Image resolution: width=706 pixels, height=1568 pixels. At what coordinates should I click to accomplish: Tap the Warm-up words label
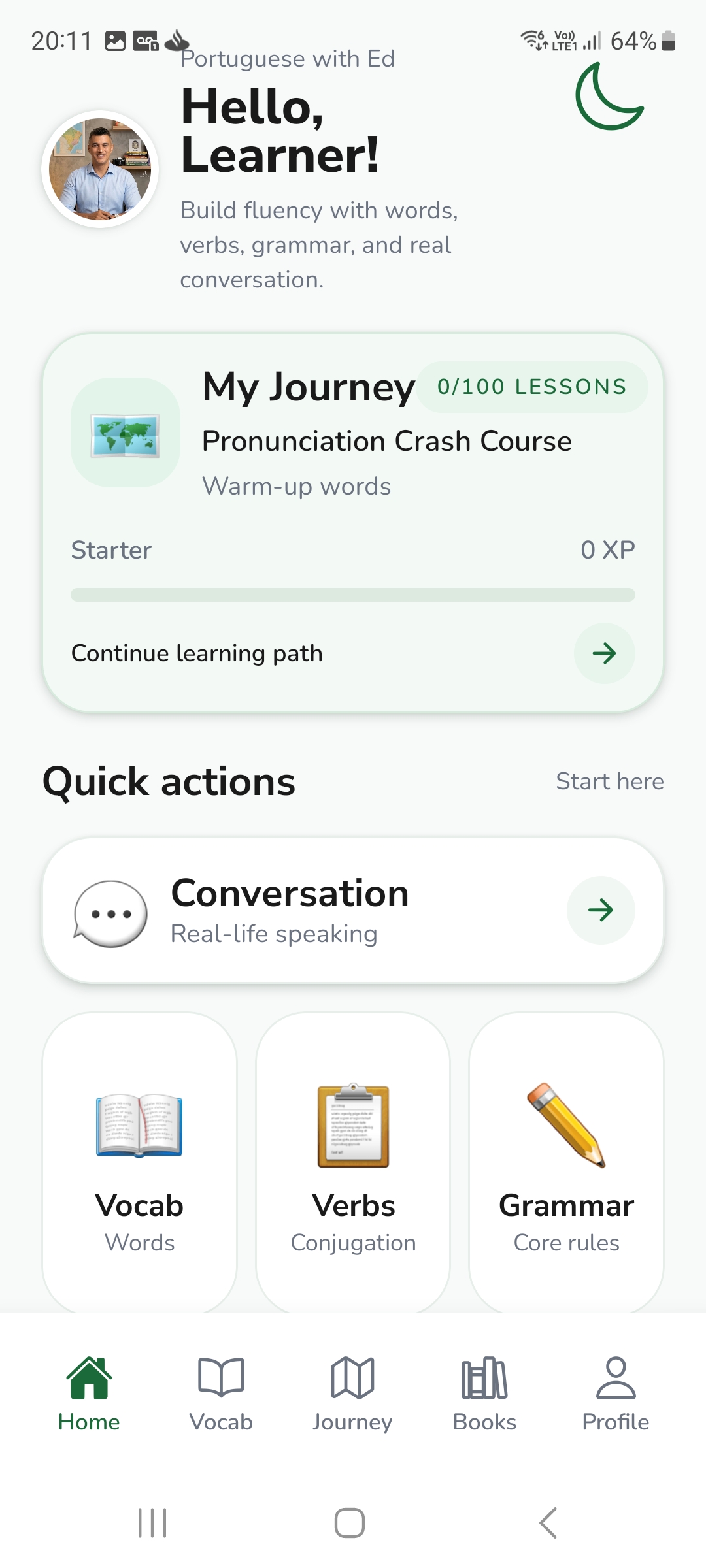(296, 485)
